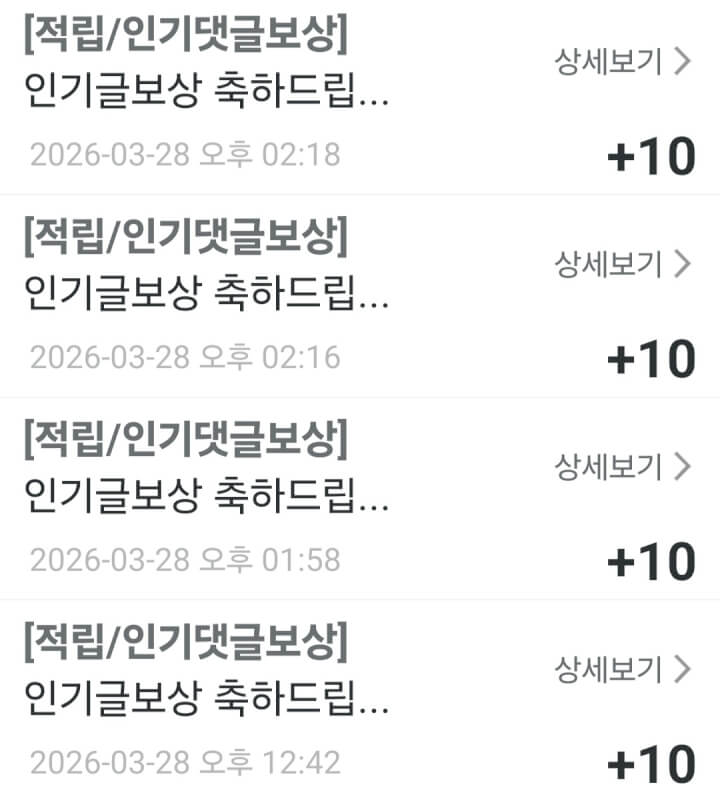This screenshot has height=801, width=720.
Task: Tap 상세보기 on the 오후 01:58 entry
Action: point(622,466)
